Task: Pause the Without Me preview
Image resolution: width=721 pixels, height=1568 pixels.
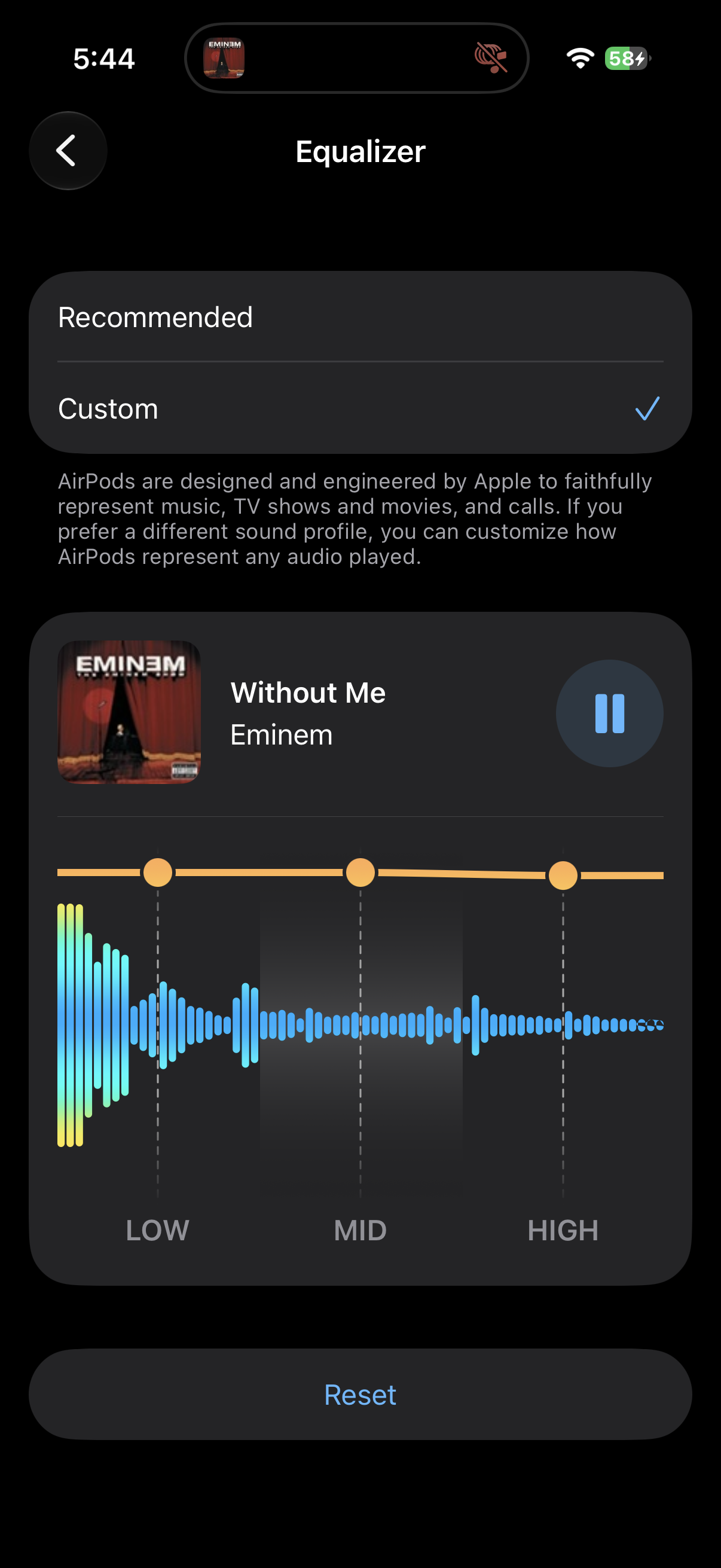Action: pyautogui.click(x=609, y=713)
